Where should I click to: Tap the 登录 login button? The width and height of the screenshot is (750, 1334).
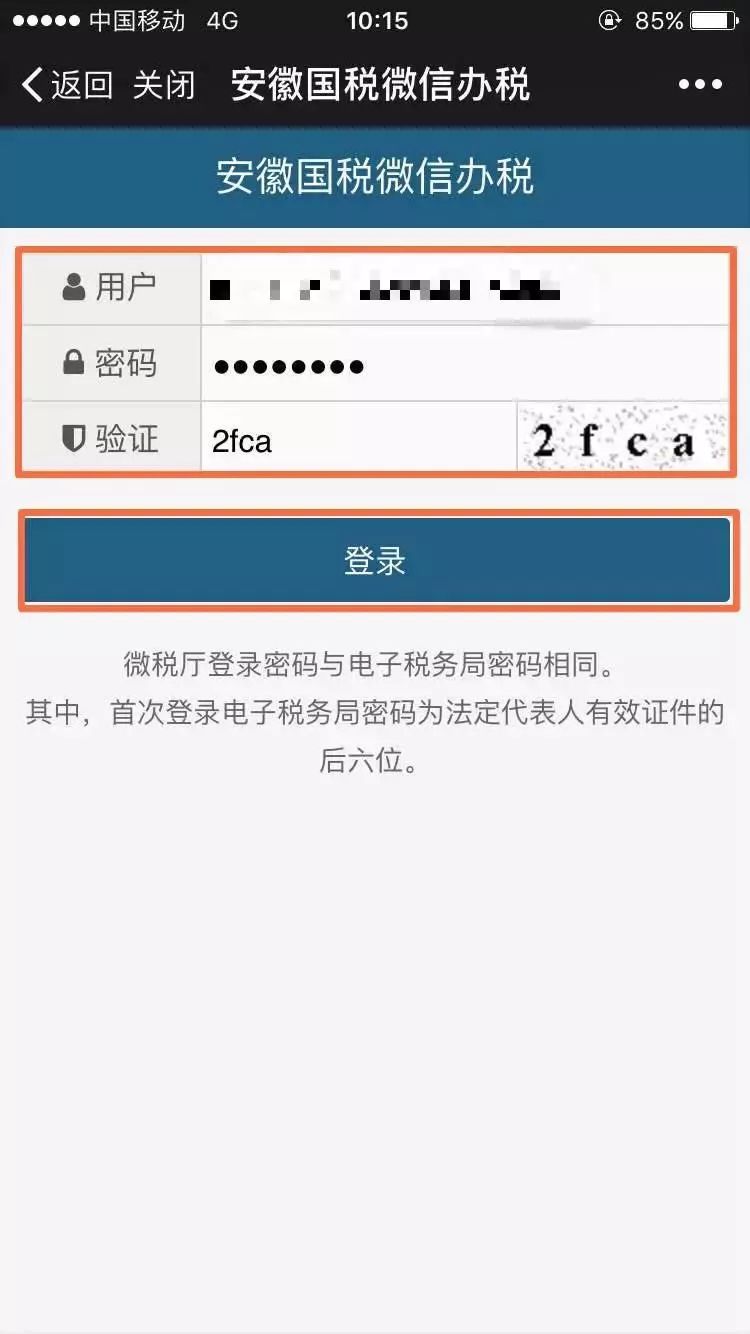[x=377, y=561]
